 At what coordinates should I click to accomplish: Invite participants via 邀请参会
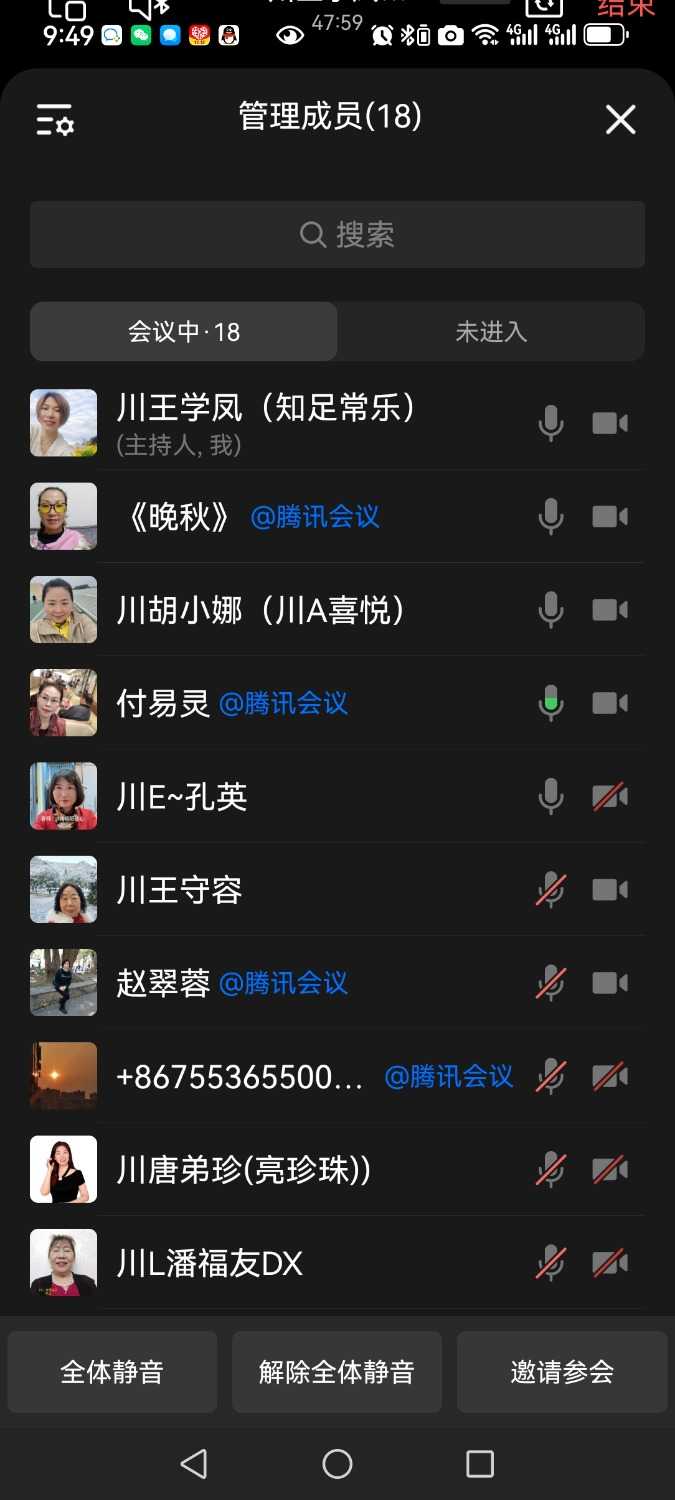(562, 1372)
